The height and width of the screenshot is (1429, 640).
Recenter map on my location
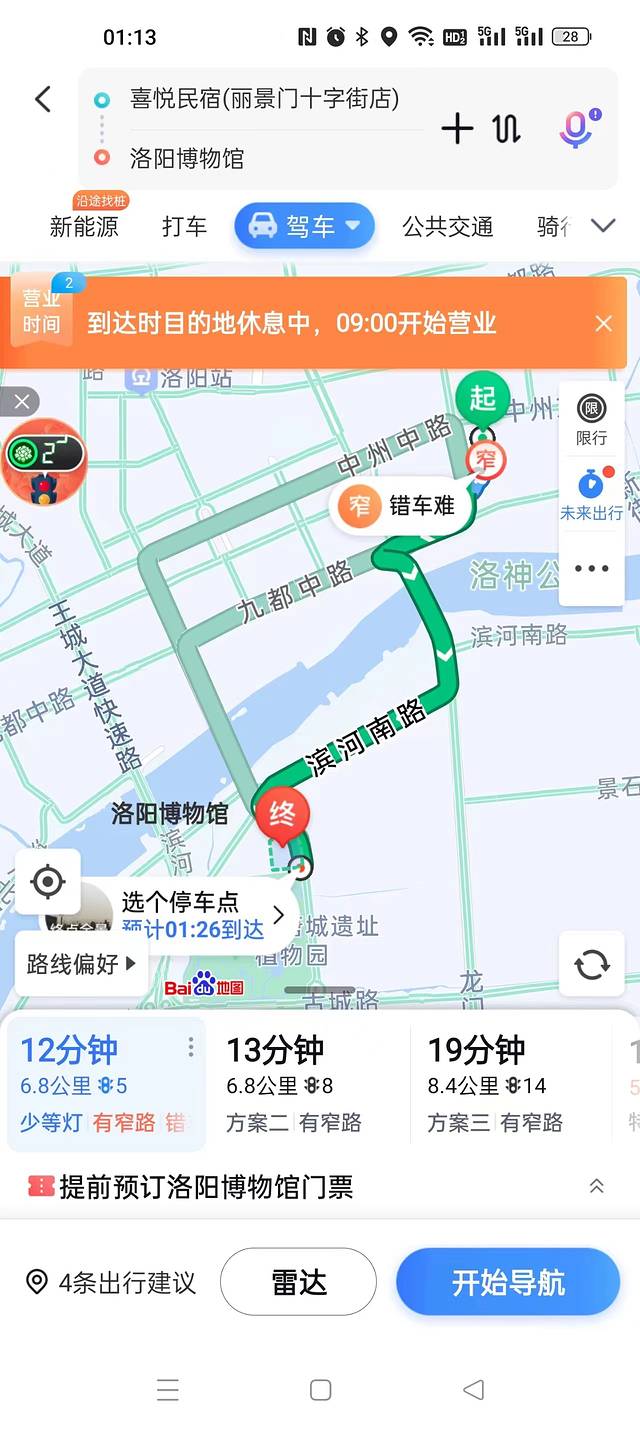click(x=48, y=882)
